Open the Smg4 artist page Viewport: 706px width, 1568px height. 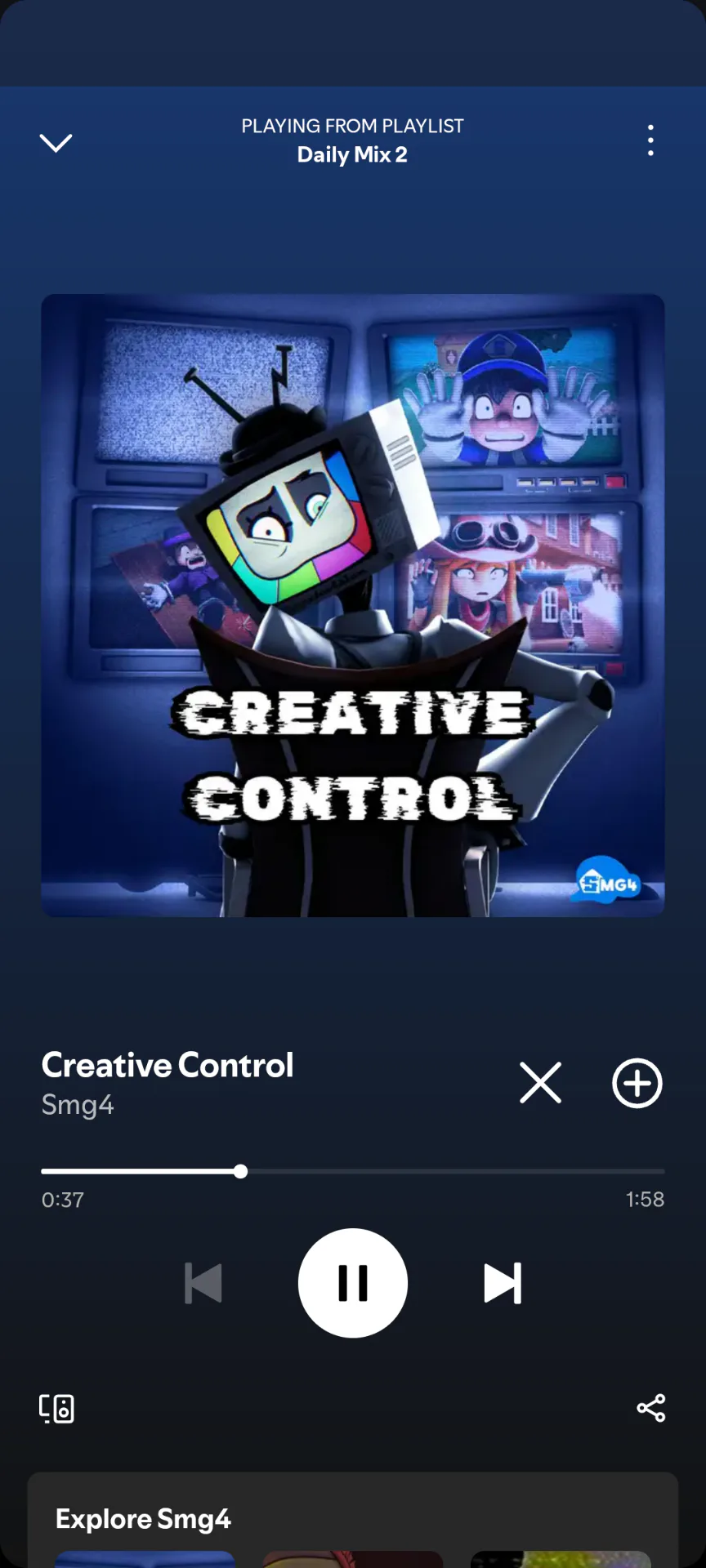pos(78,1105)
